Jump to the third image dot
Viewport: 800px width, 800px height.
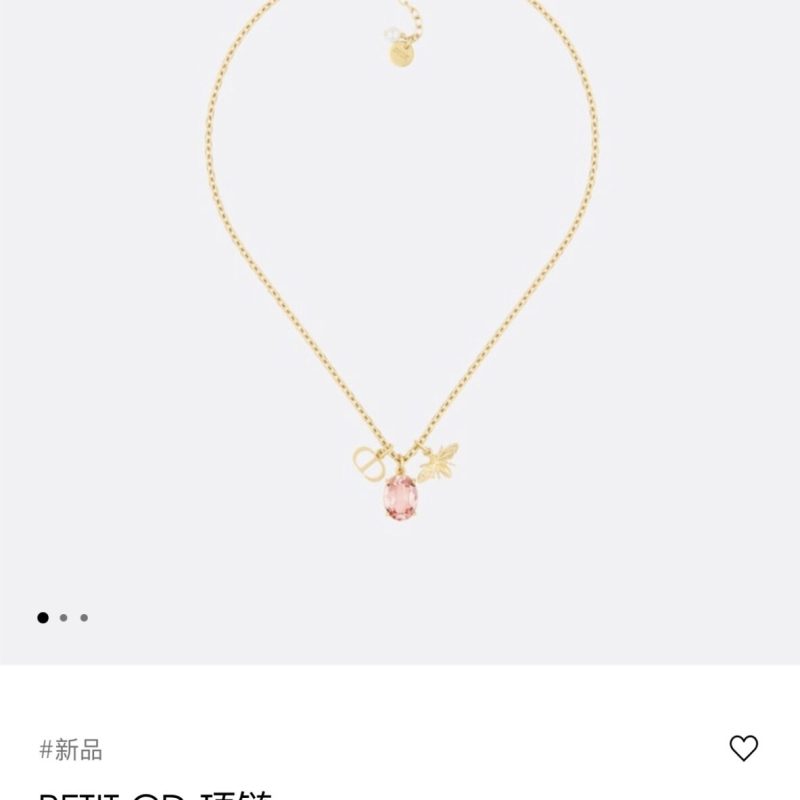[84, 618]
